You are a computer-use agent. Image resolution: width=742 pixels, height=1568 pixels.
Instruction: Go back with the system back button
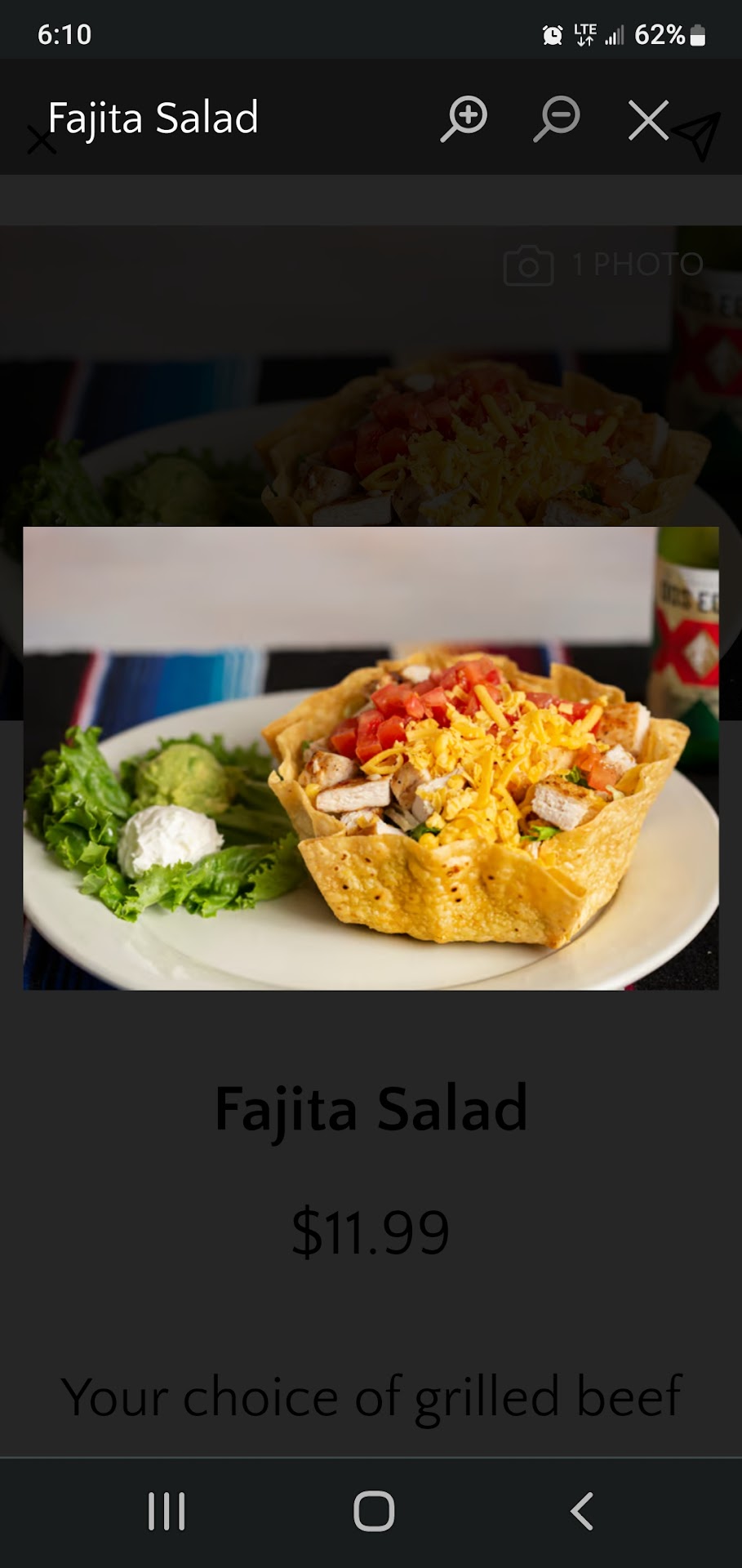581,1511
